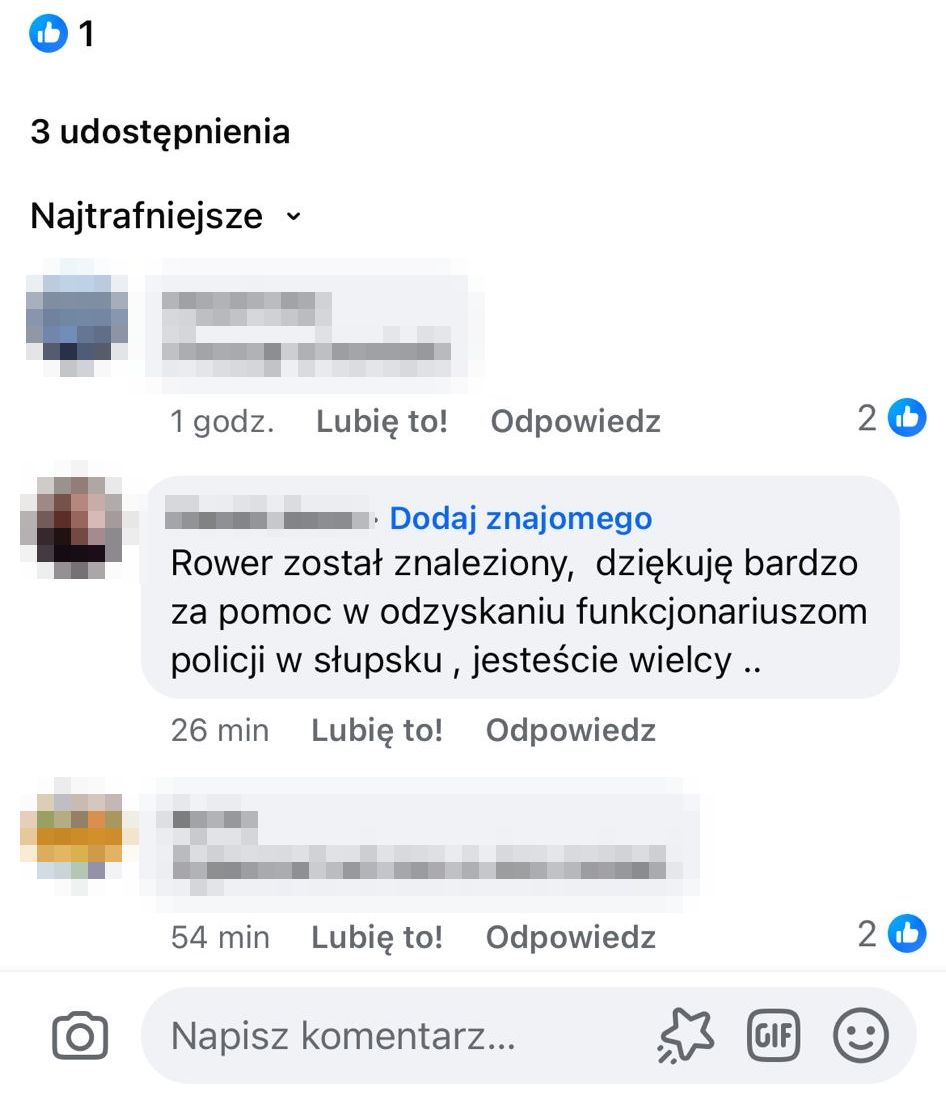Reply to the comment from 54 min ago
The image size is (946, 1093).
pyautogui.click(x=570, y=936)
